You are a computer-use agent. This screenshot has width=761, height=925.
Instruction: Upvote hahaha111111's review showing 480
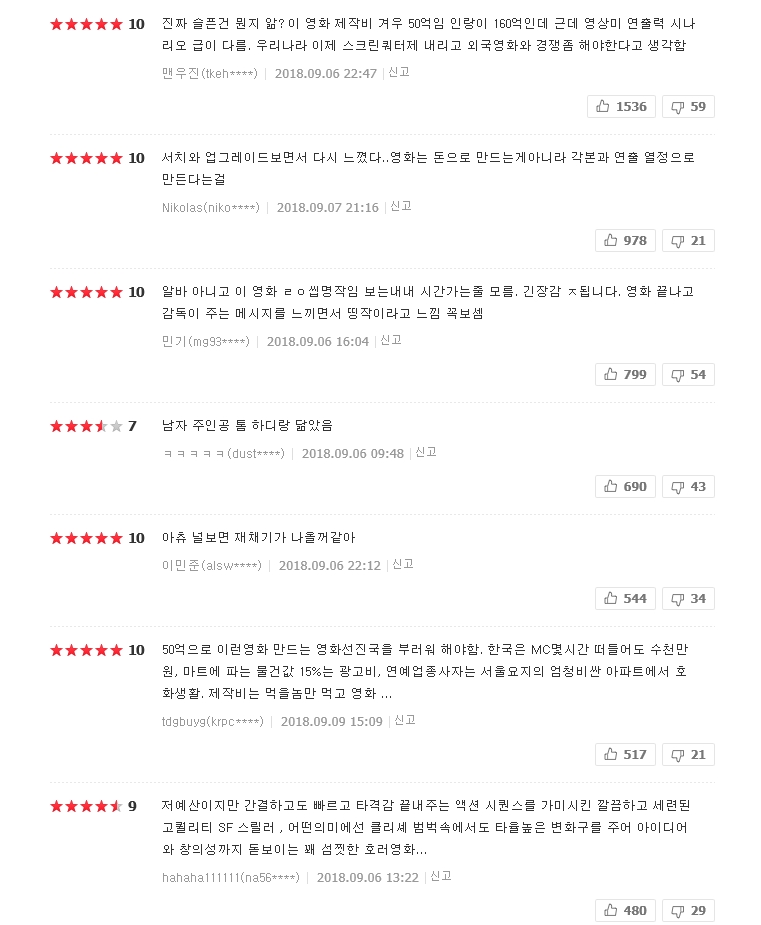625,910
